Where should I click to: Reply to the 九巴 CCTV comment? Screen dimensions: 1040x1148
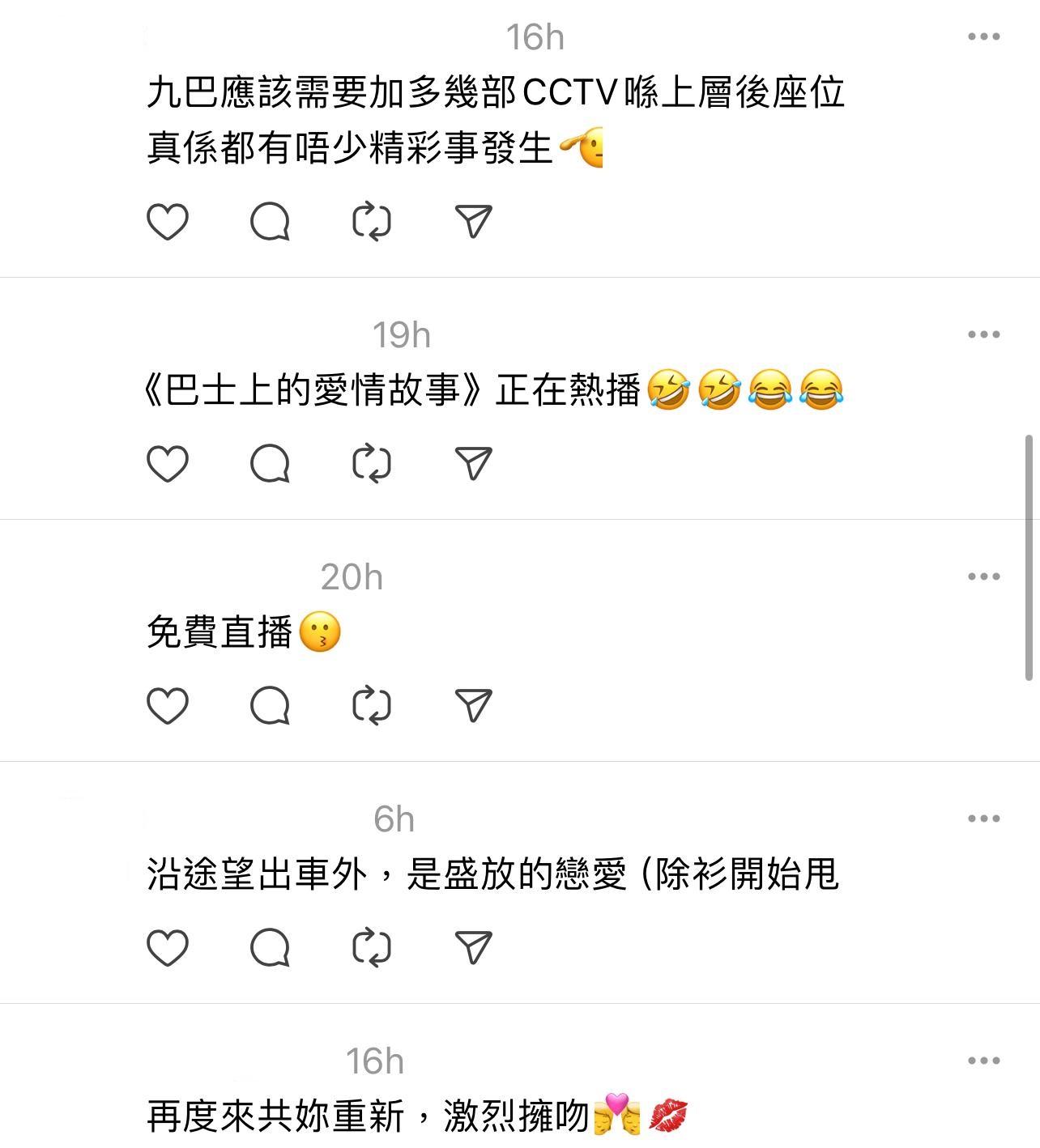click(x=270, y=221)
